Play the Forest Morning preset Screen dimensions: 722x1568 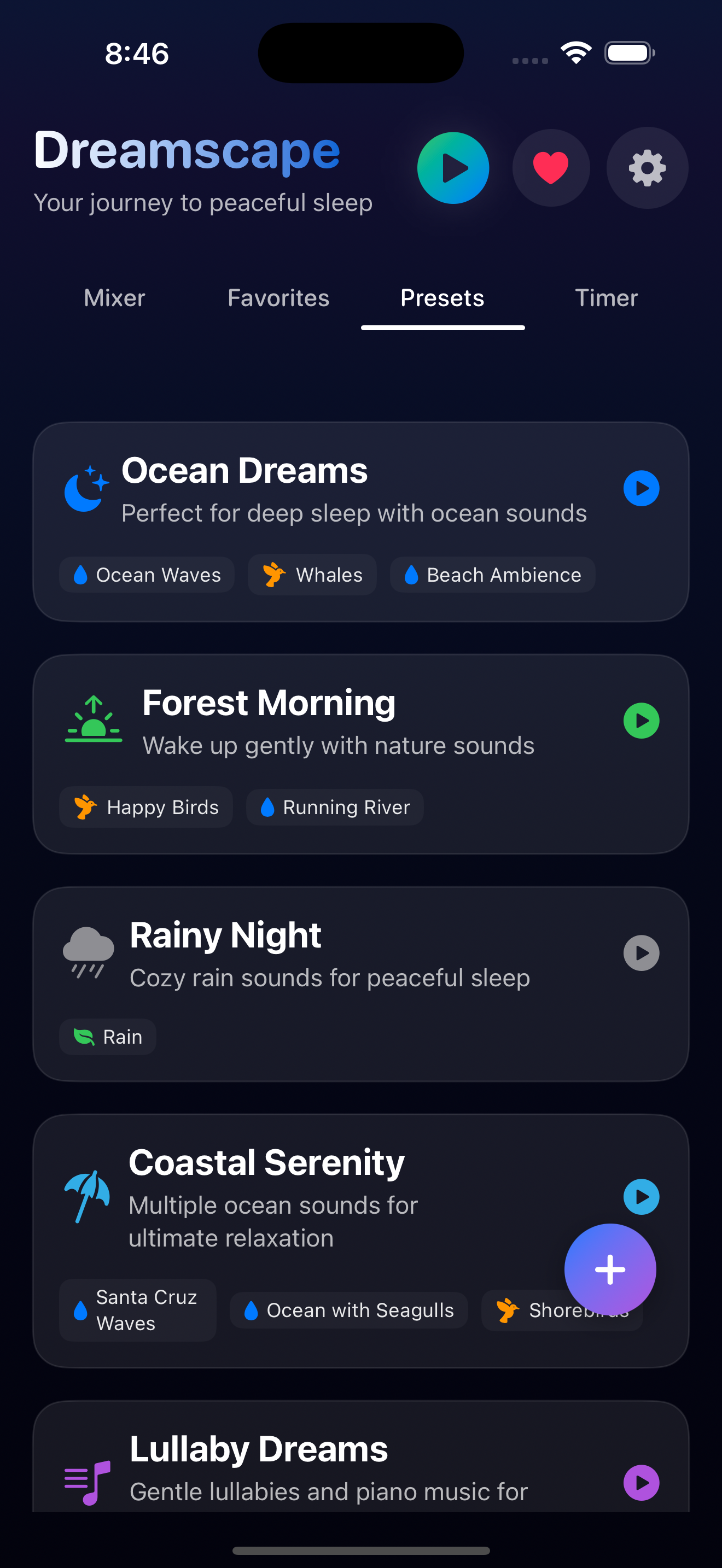[x=641, y=721]
